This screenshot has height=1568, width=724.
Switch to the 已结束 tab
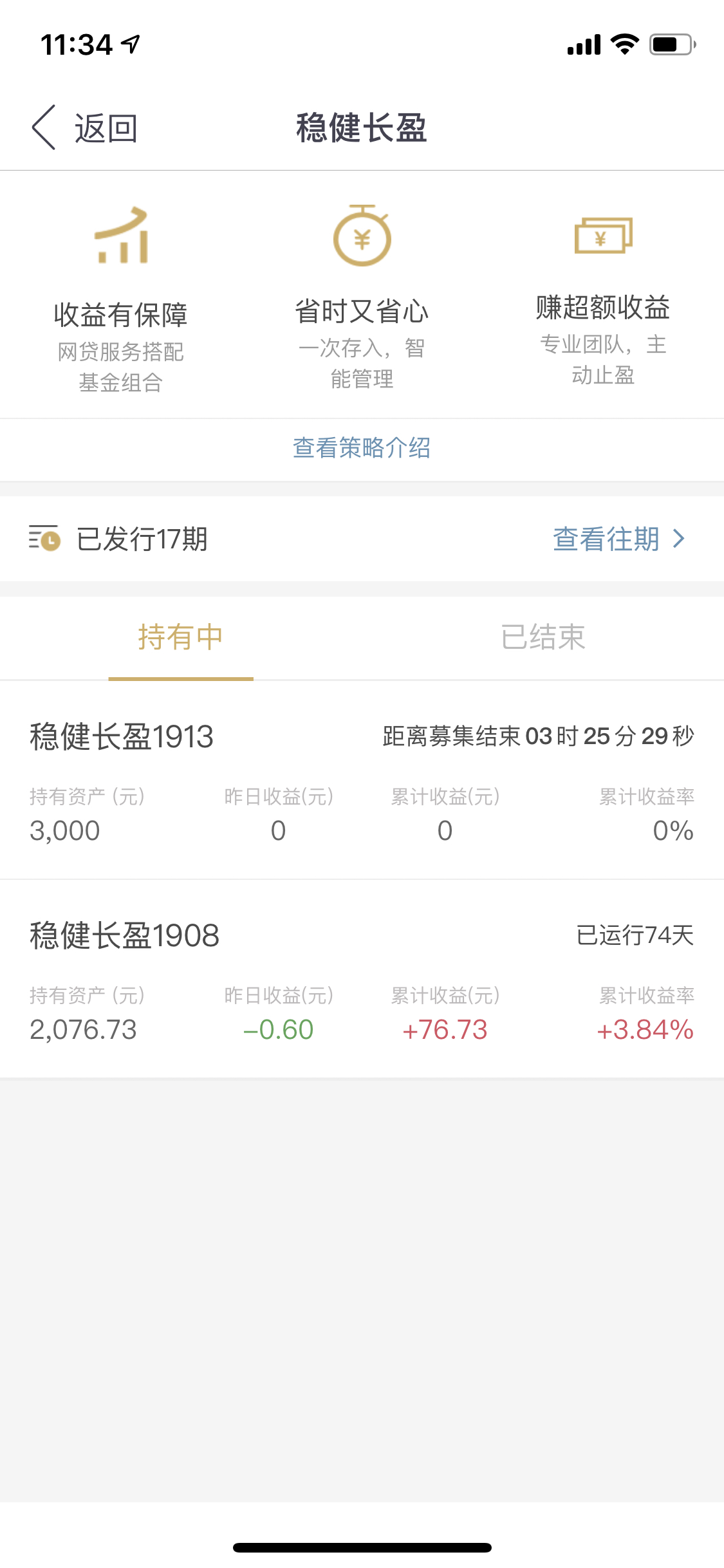point(543,637)
